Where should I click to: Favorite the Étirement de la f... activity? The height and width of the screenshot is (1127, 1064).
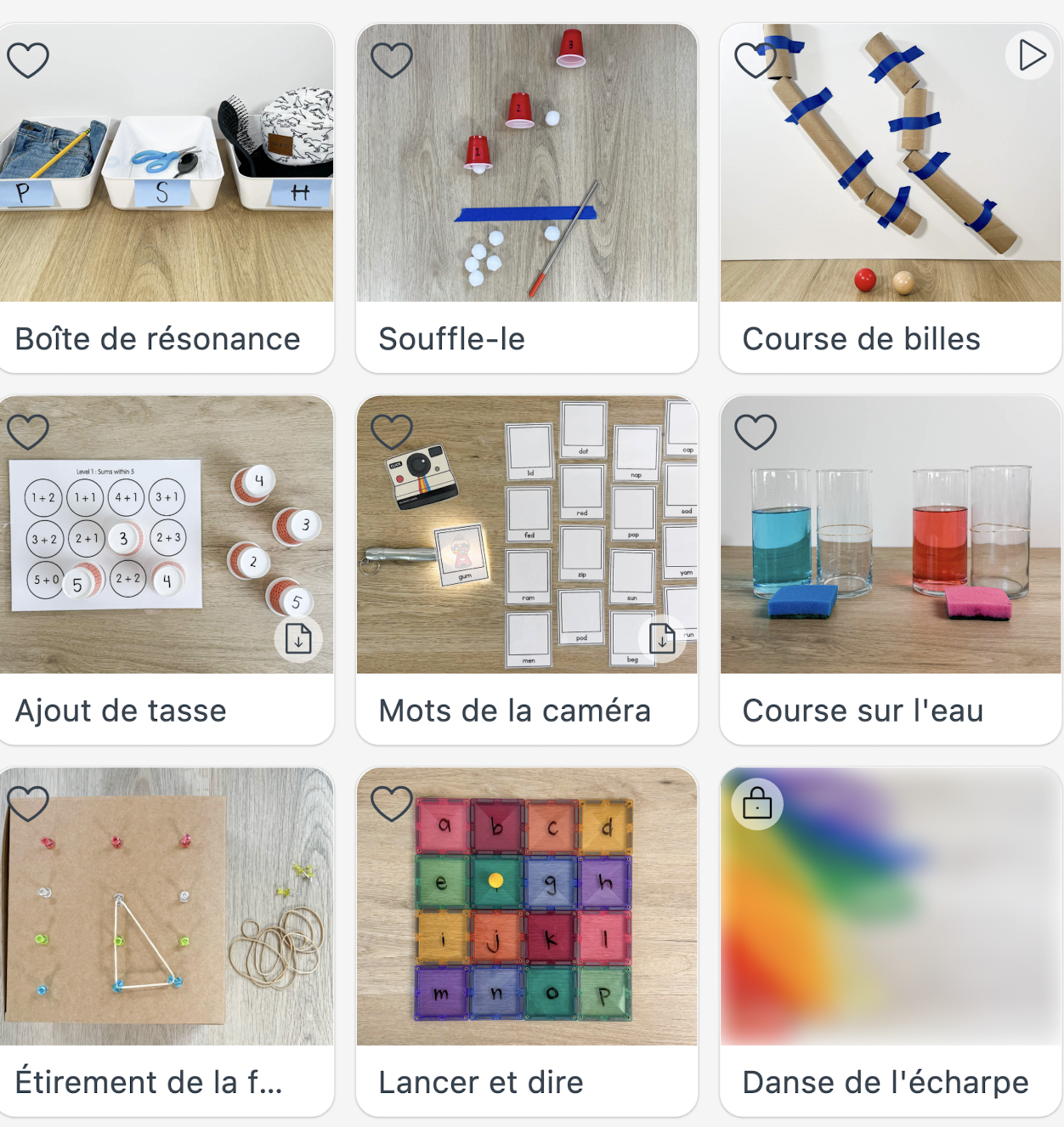pos(28,803)
